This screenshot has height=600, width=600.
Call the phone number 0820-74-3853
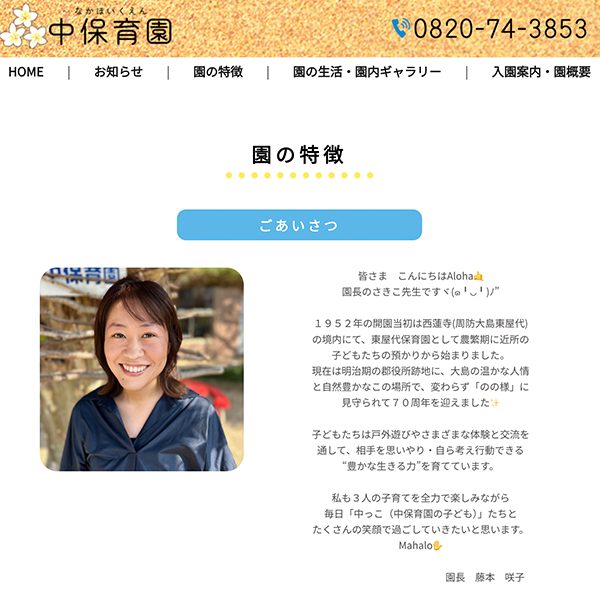click(490, 29)
